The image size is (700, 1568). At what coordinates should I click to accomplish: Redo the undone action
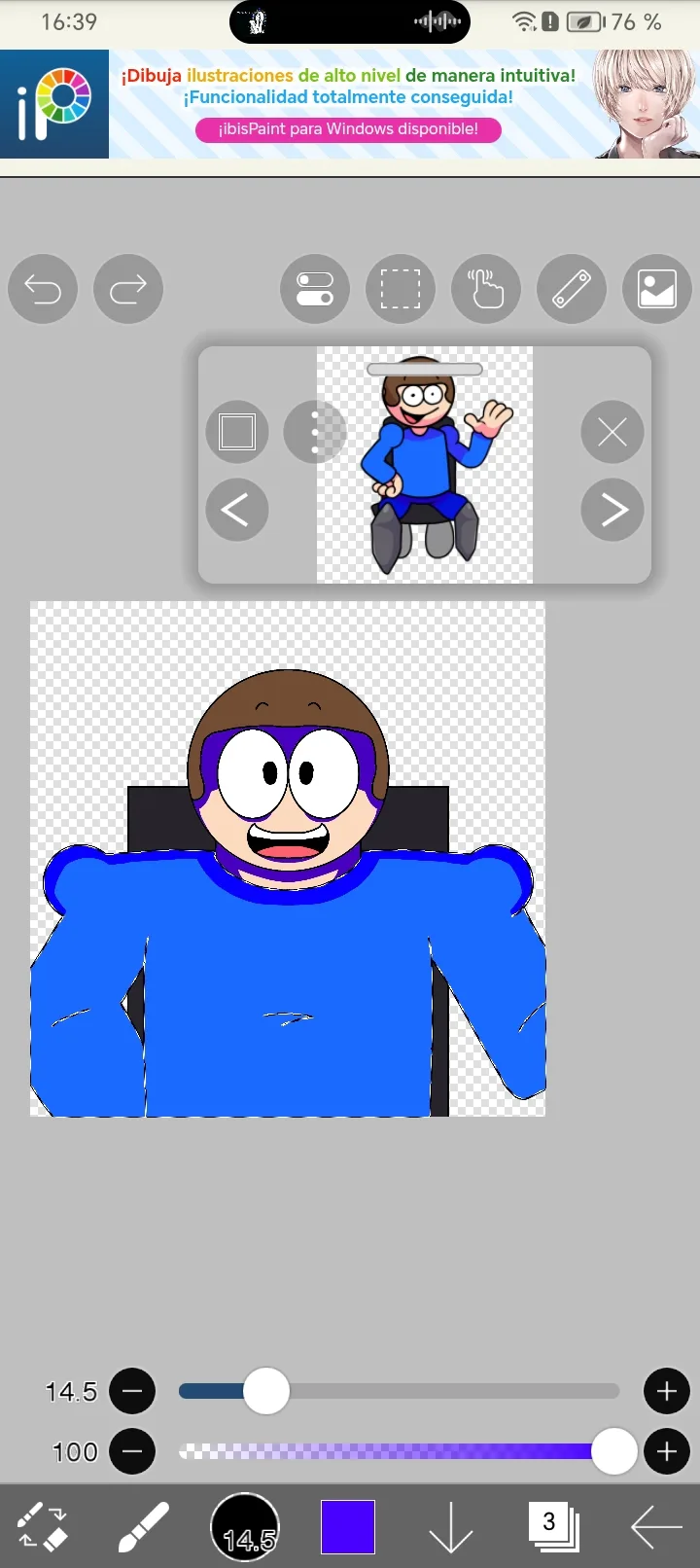coord(128,289)
